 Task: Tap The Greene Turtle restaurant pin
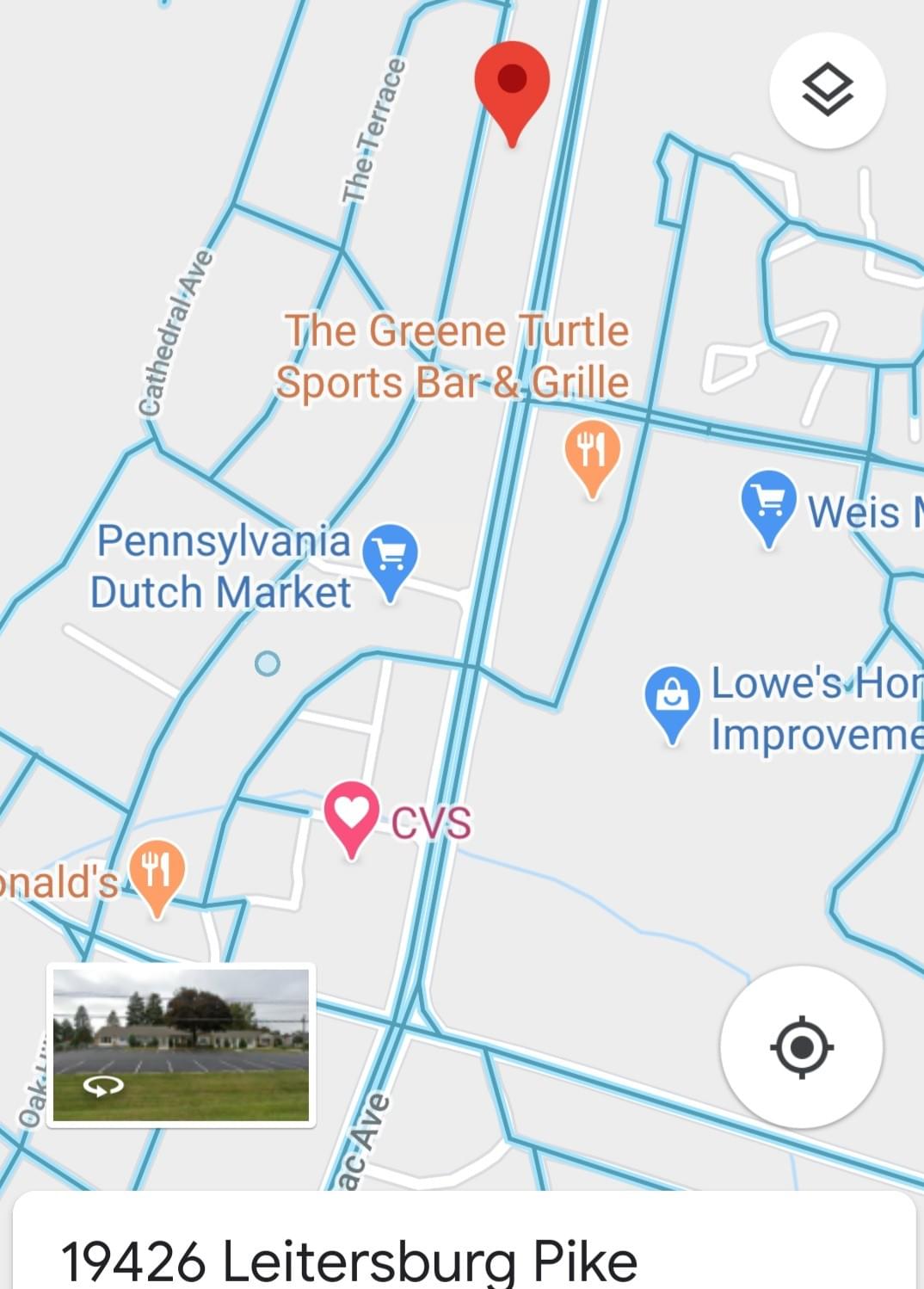tap(592, 453)
